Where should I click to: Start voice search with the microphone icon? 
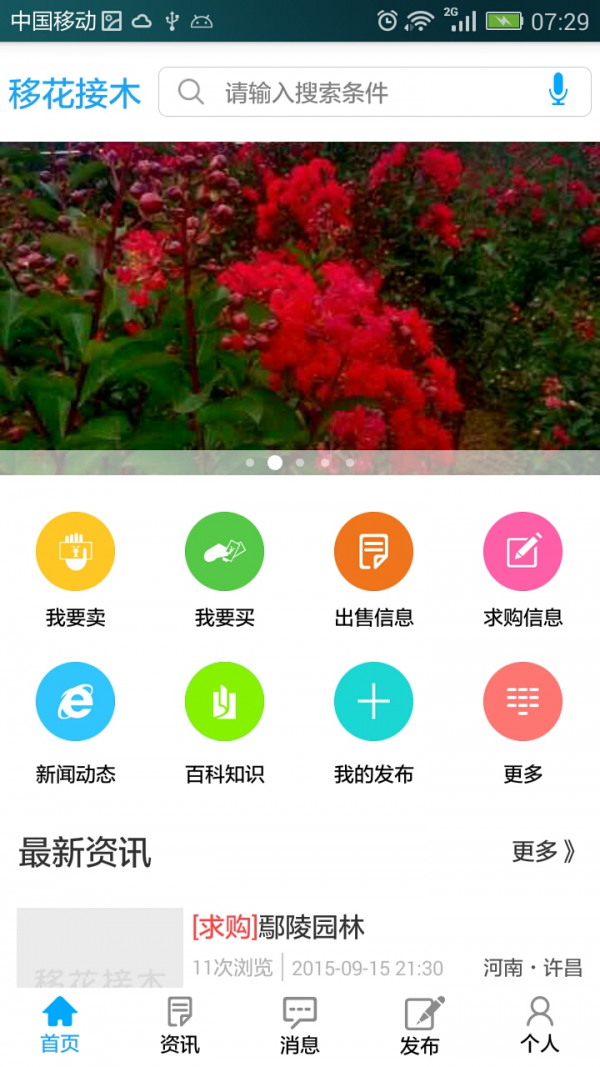pos(558,92)
